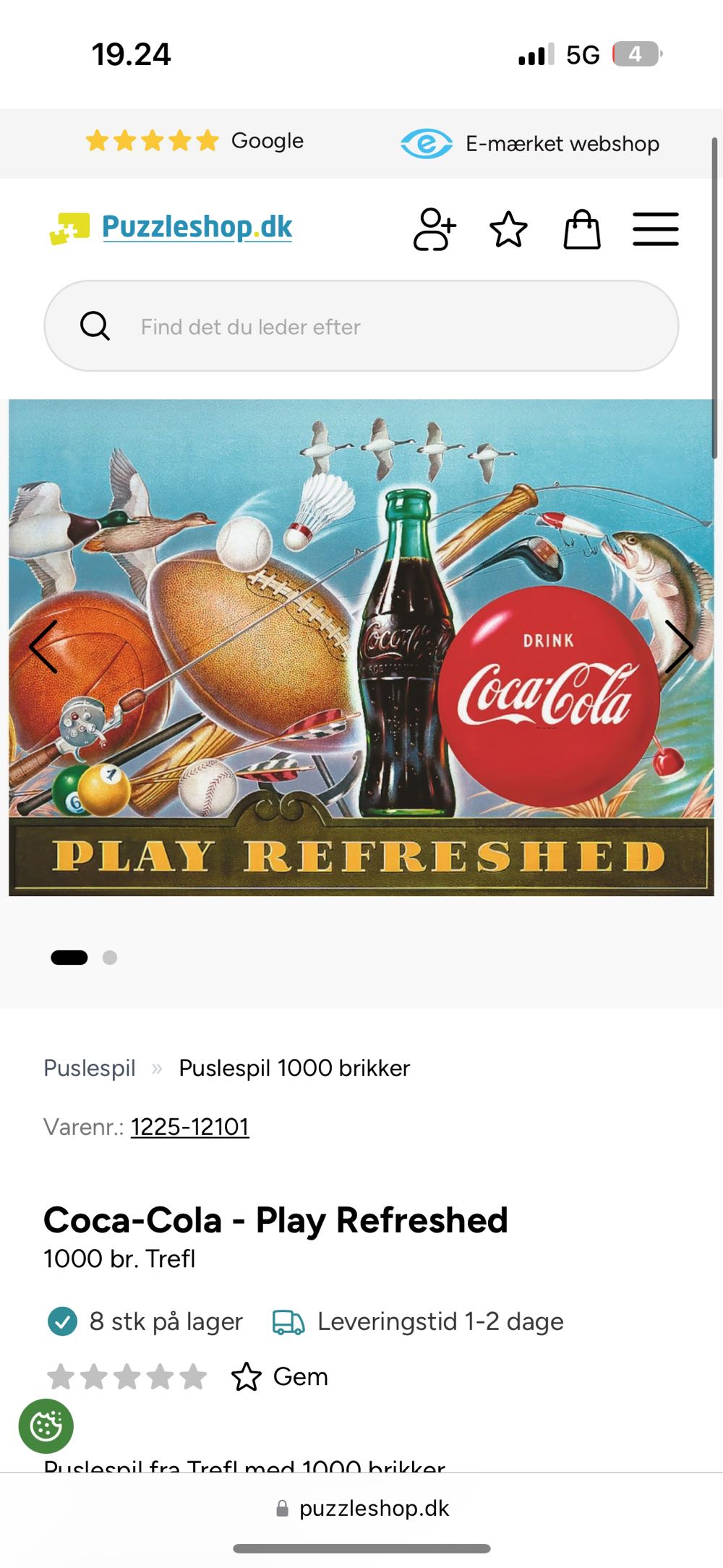
Task: Open item number 1225-12101 link
Action: pos(189,1127)
